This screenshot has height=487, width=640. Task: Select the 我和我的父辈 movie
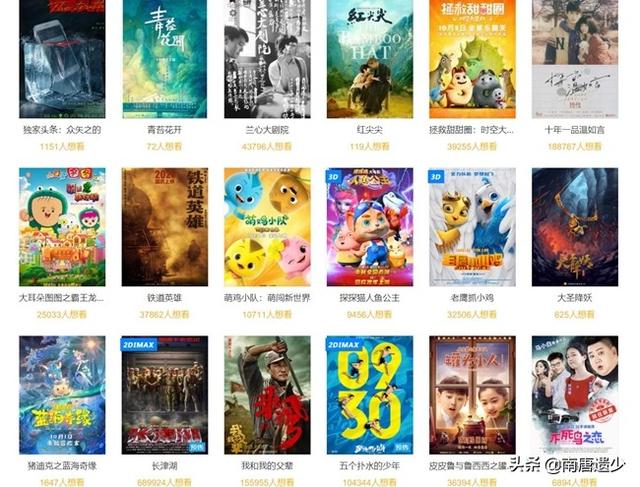[x=266, y=395]
